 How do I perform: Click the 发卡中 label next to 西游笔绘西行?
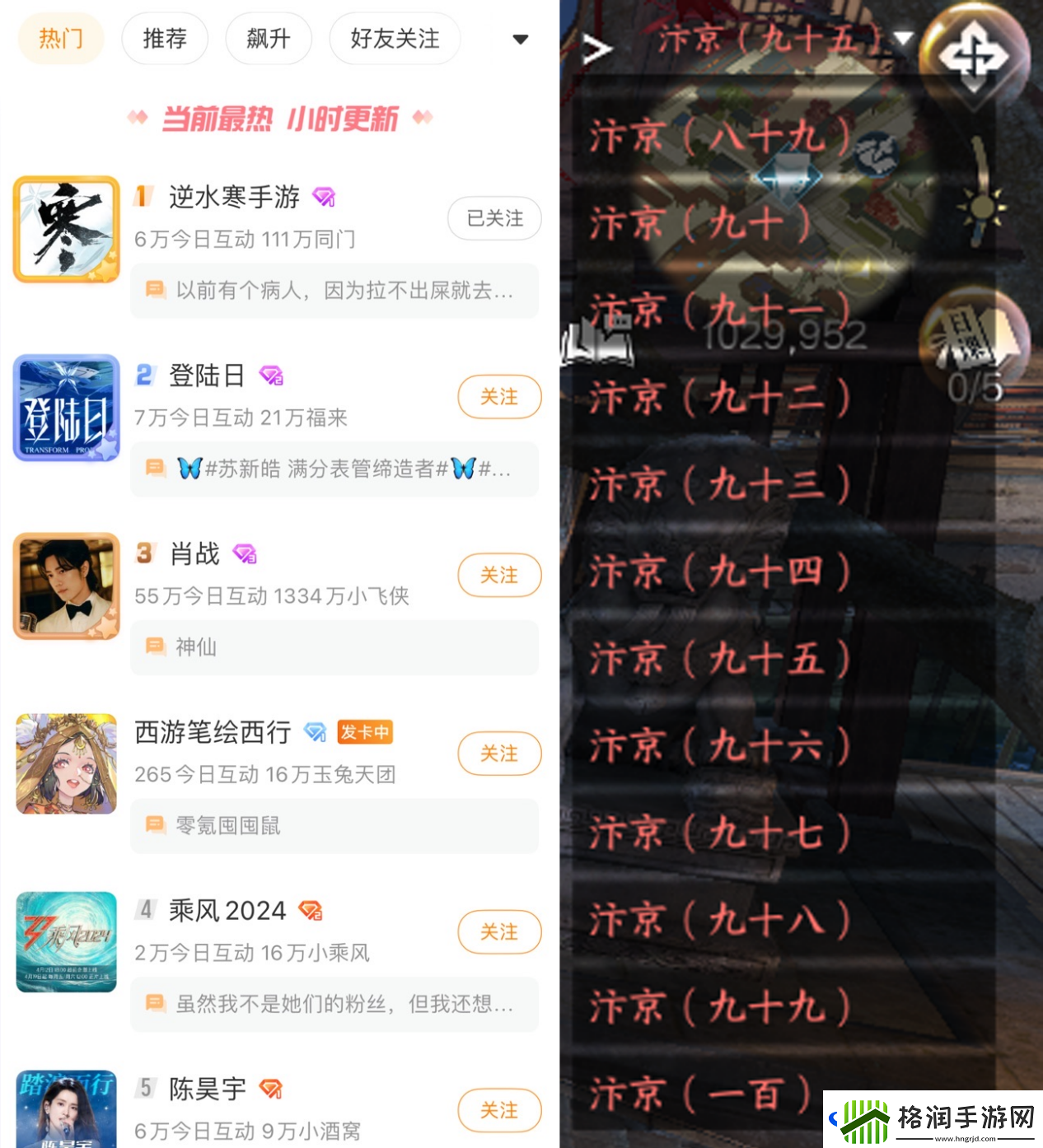(365, 731)
